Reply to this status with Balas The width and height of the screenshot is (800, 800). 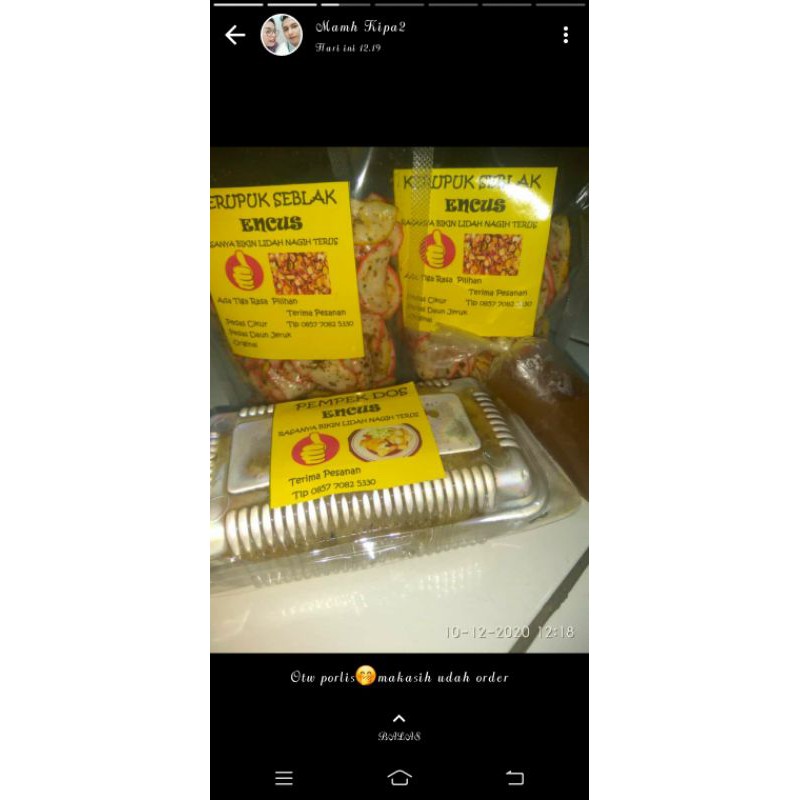399,726
